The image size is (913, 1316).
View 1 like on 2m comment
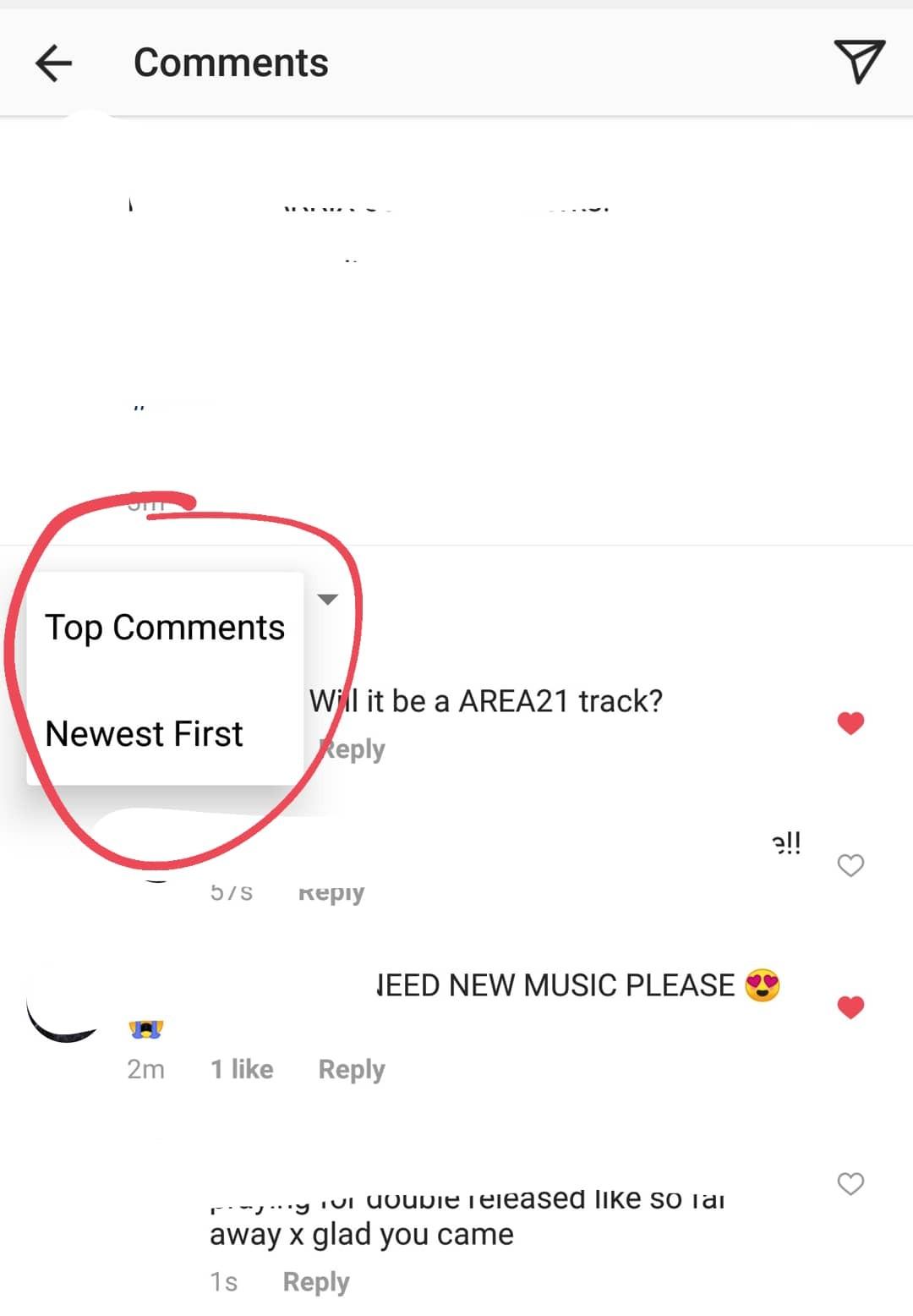pyautogui.click(x=242, y=1069)
